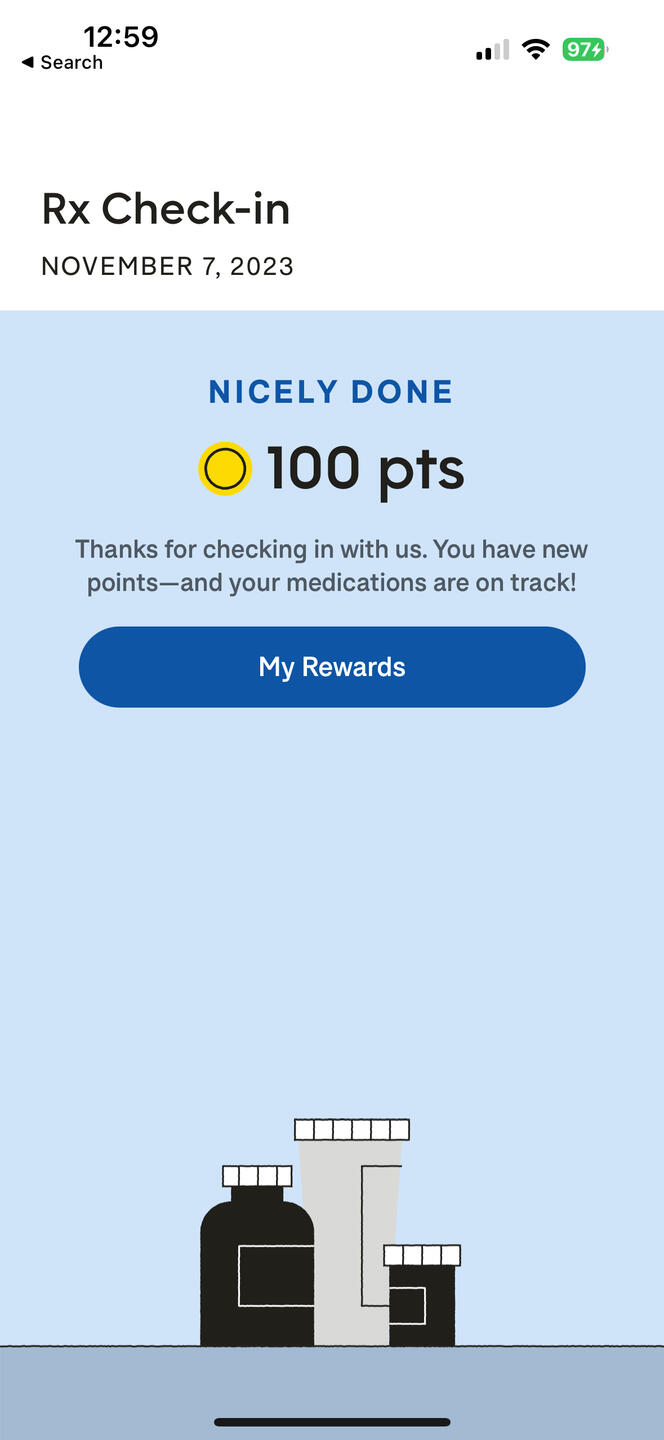Viewport: 664px width, 1440px height.
Task: Return to Search via back link
Action: pos(62,62)
